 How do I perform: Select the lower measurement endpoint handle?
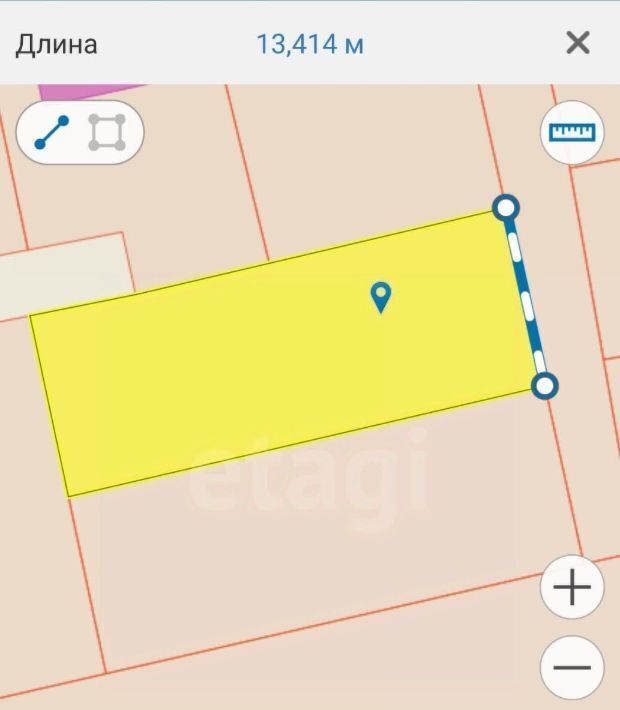point(544,386)
